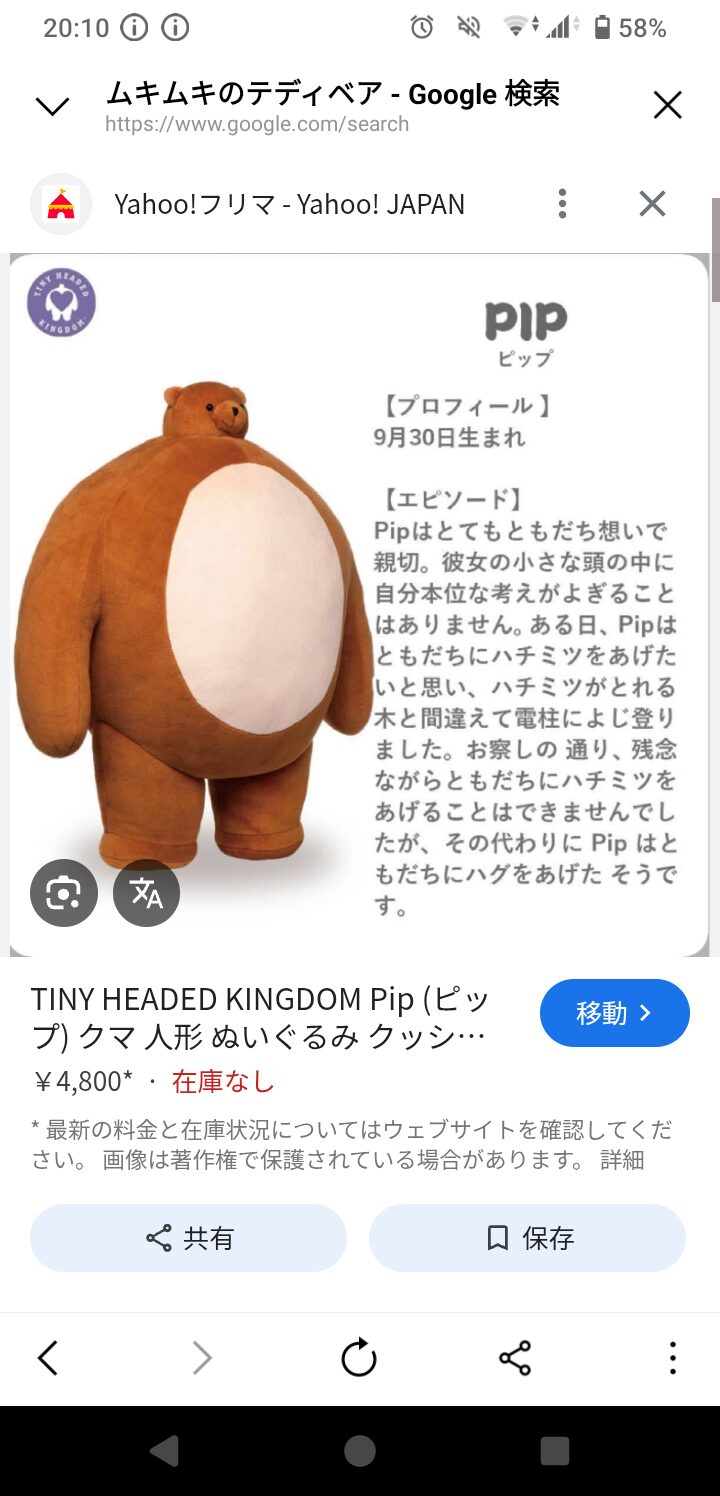Save this image with the 保存 button
The image size is (720, 1496).
pyautogui.click(x=527, y=1238)
